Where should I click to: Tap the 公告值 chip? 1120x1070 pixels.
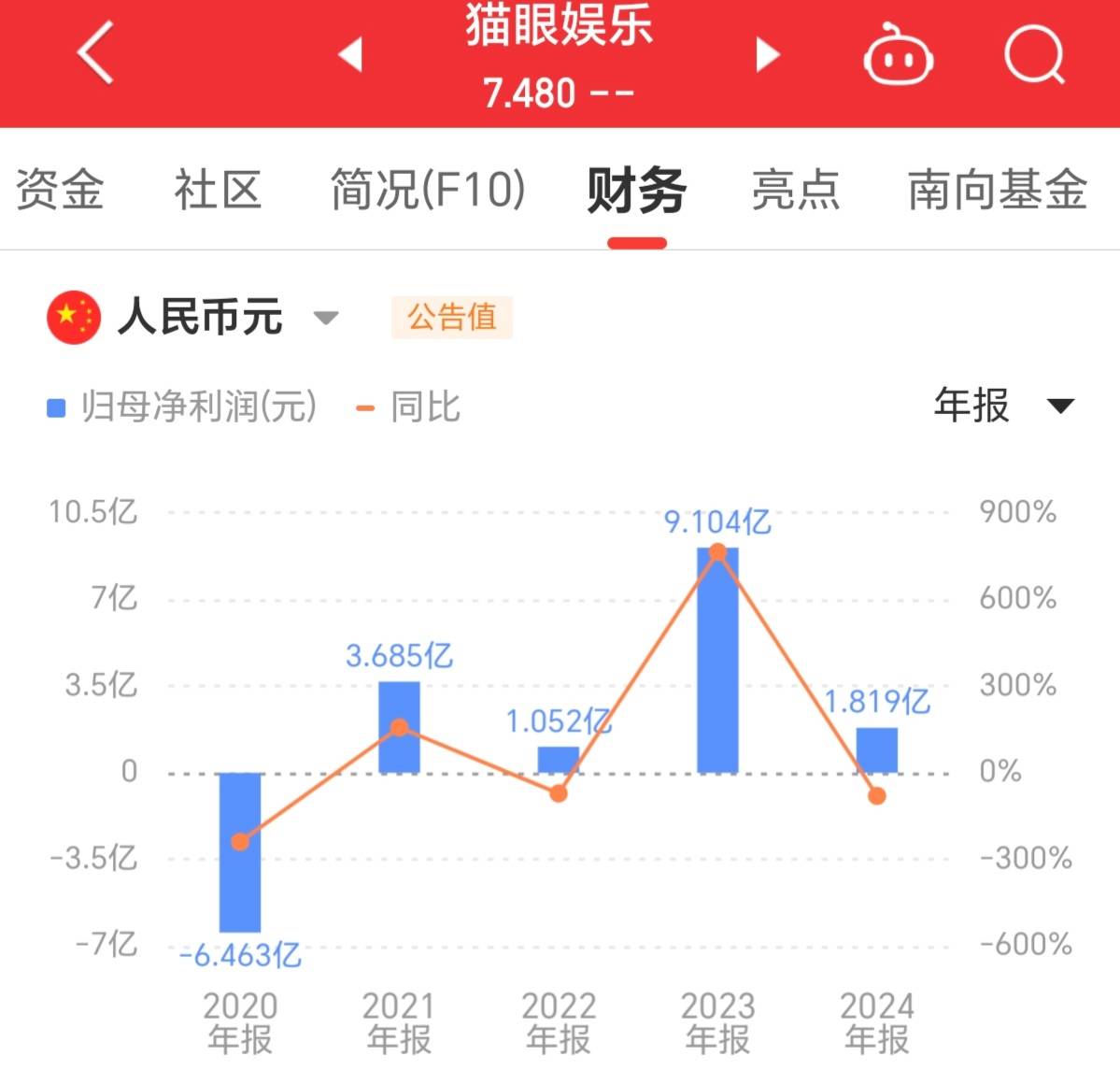(x=452, y=317)
